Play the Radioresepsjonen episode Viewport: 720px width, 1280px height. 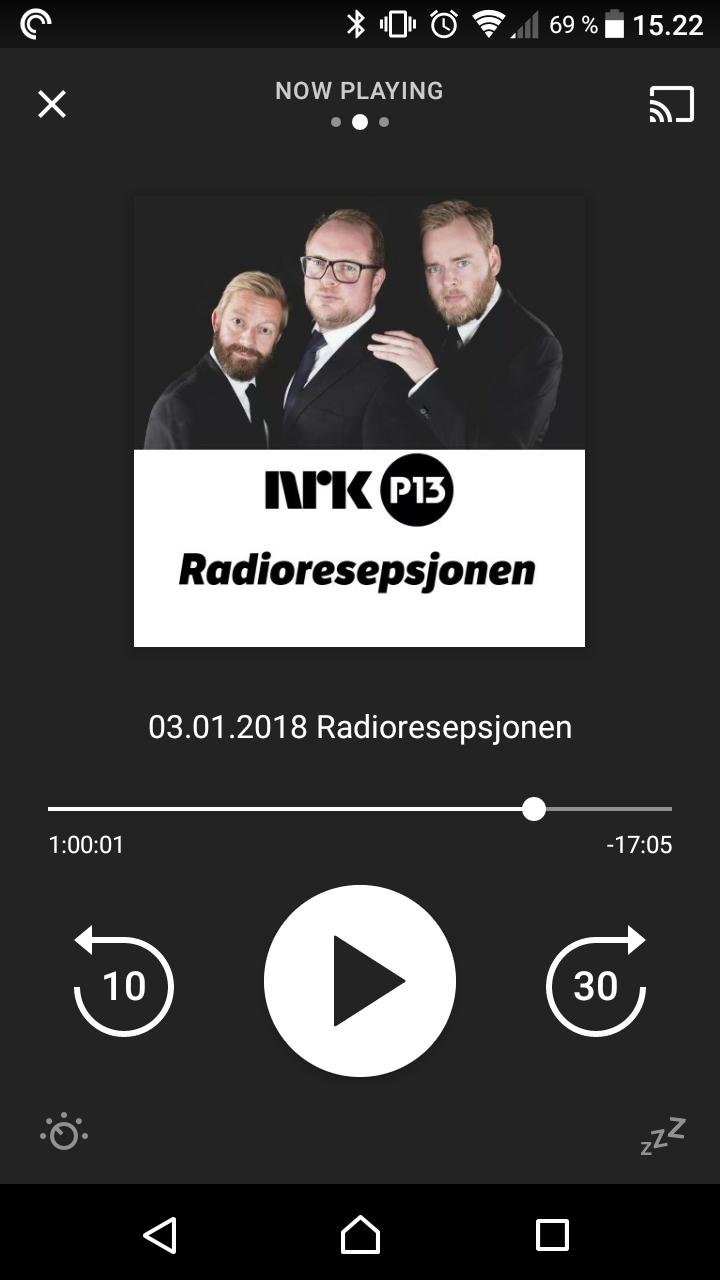(x=360, y=981)
